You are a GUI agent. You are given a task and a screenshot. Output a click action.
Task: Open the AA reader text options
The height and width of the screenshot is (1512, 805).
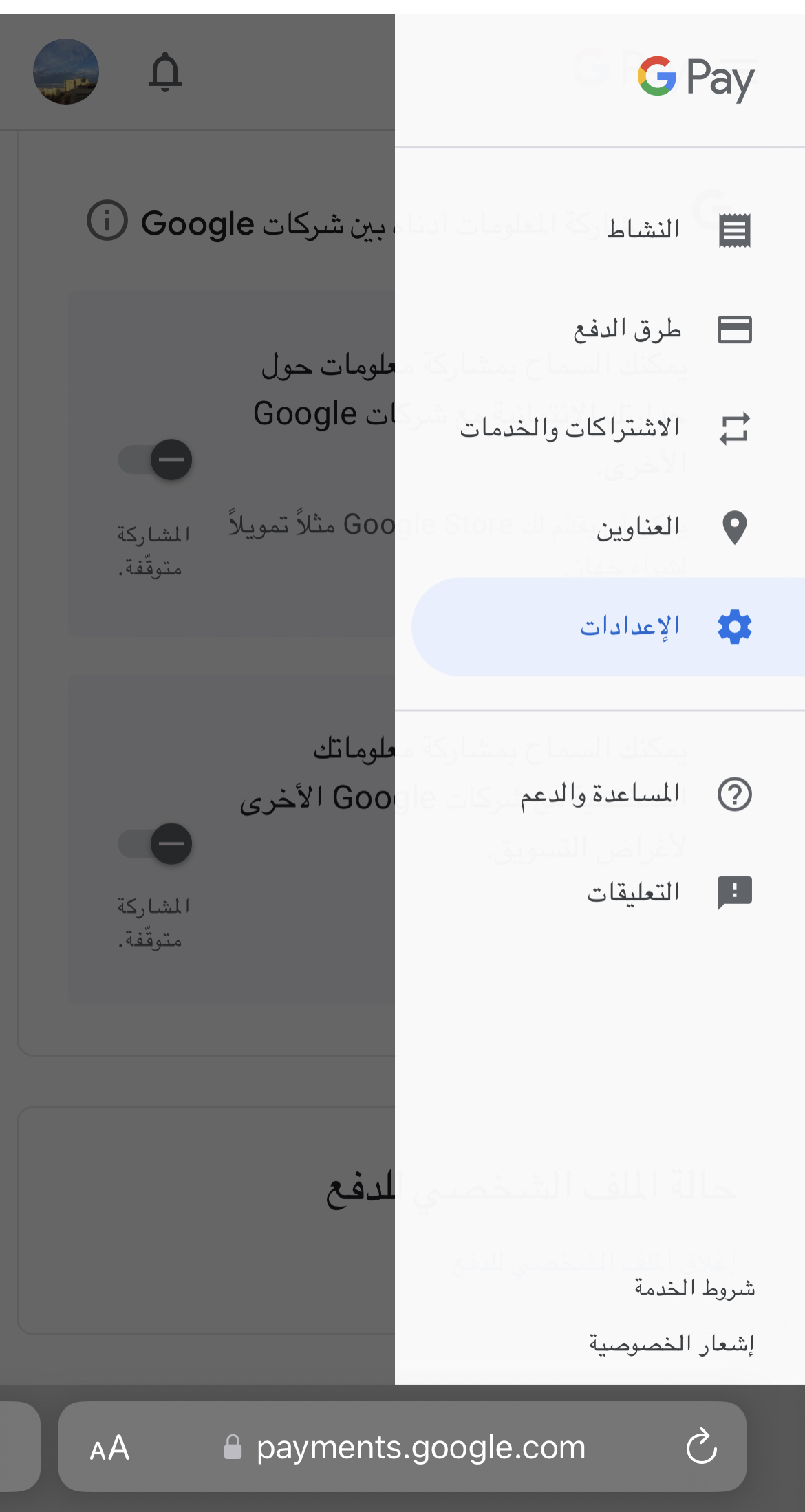coord(109,1447)
